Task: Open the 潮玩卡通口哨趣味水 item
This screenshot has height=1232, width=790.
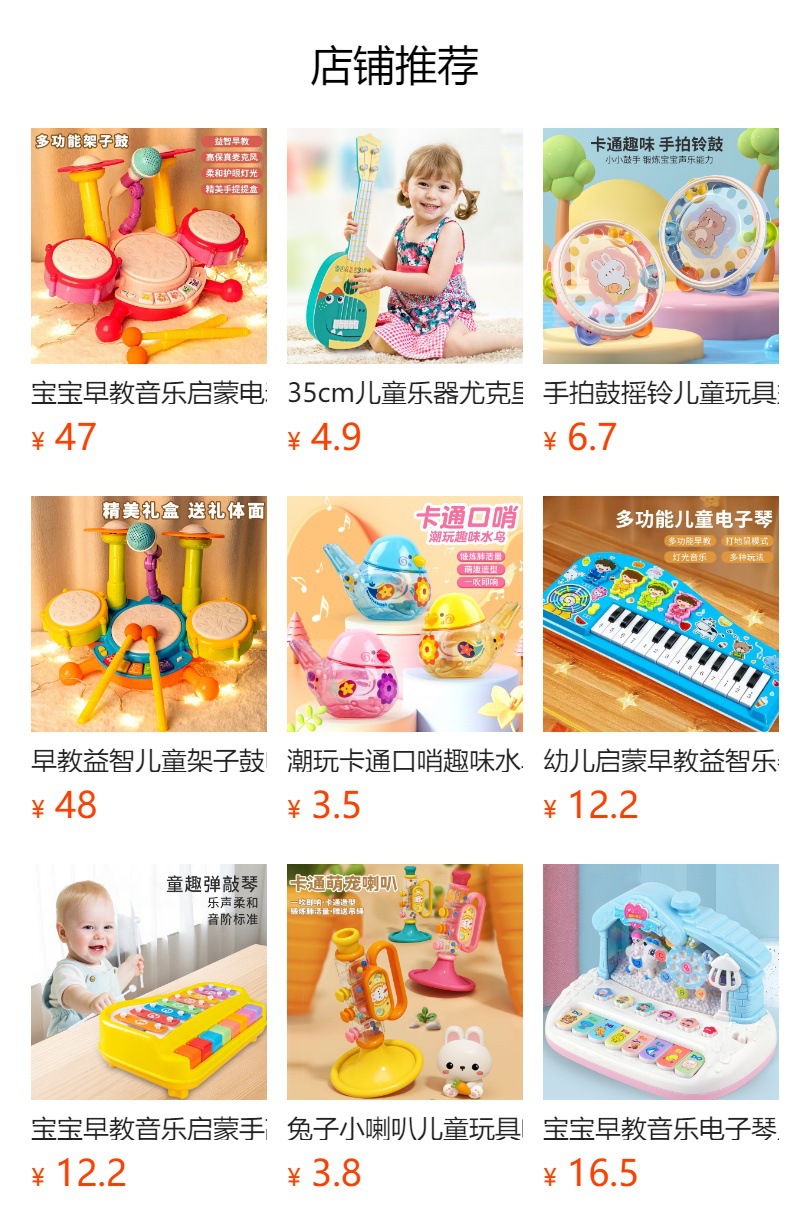Action: click(x=405, y=614)
